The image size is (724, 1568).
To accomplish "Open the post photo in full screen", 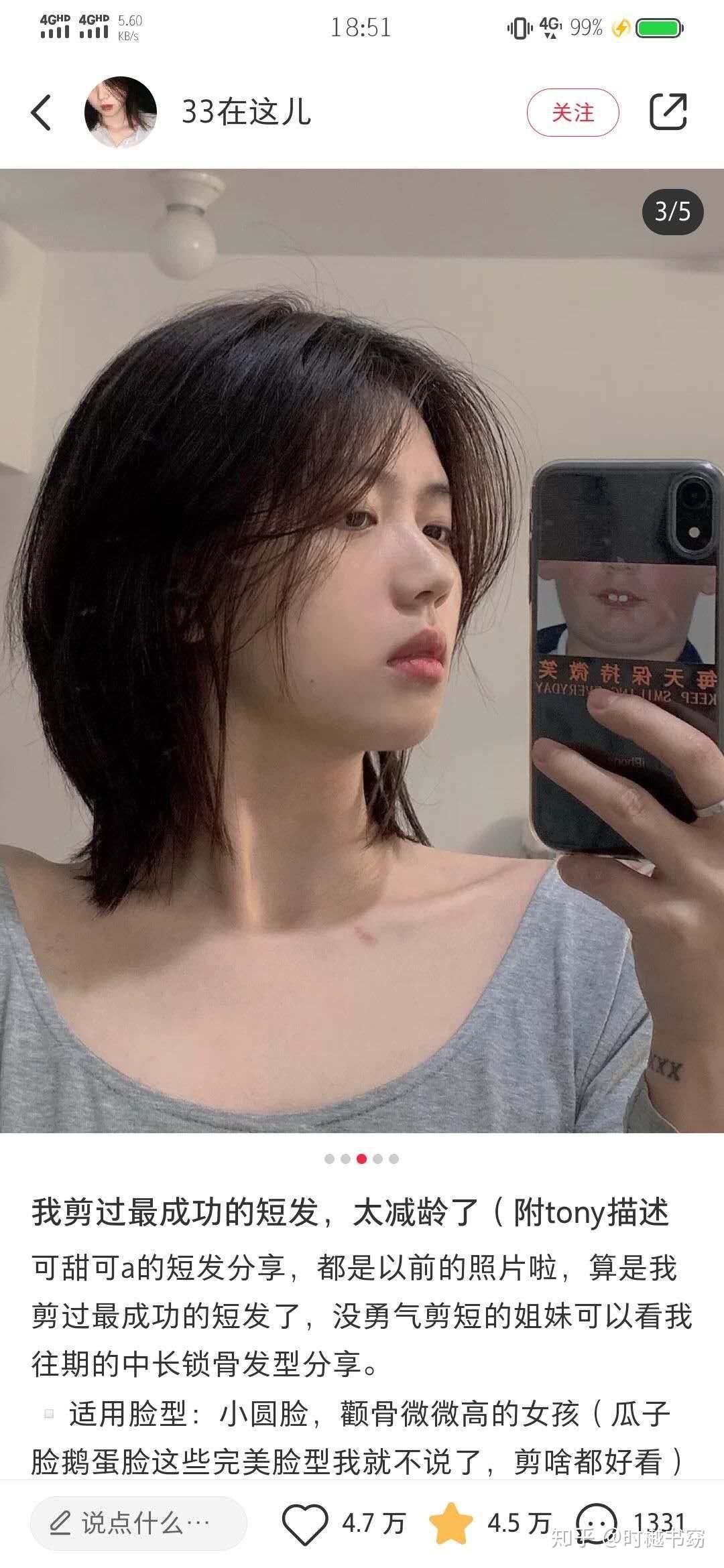I will click(362, 650).
